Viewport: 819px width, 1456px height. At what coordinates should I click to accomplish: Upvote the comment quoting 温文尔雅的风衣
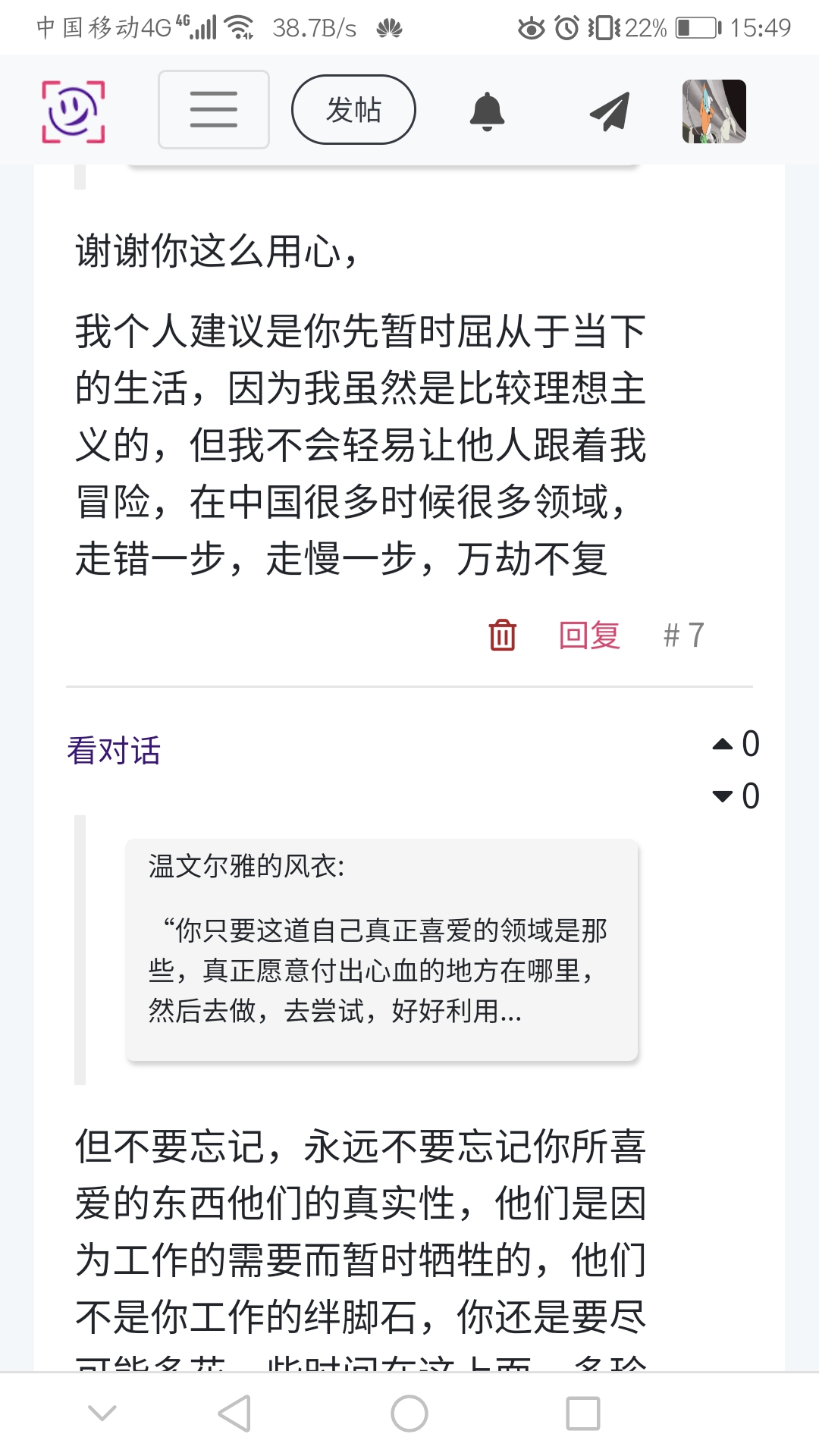(x=723, y=744)
